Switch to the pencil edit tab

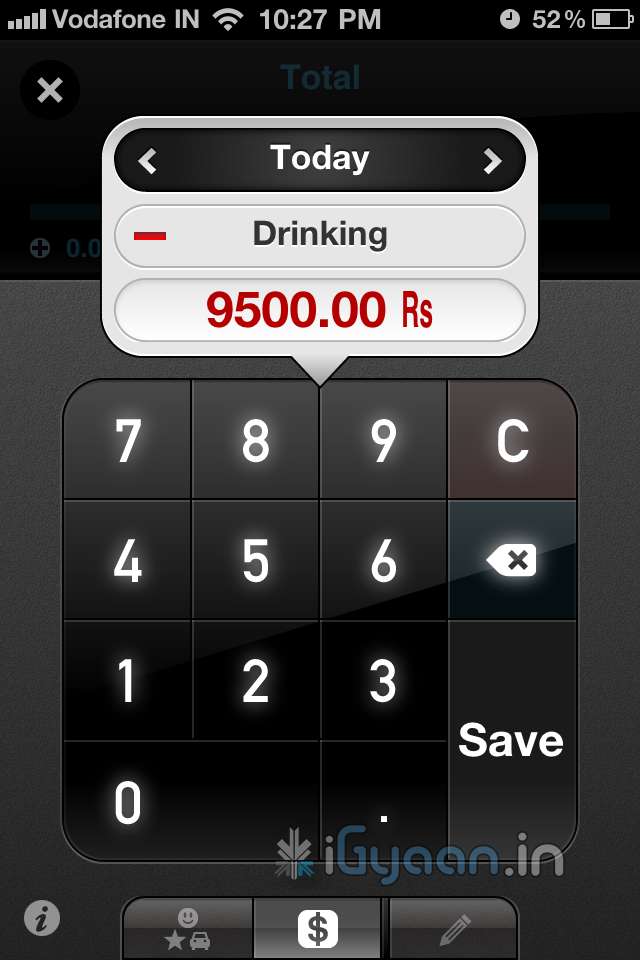pyautogui.click(x=454, y=930)
